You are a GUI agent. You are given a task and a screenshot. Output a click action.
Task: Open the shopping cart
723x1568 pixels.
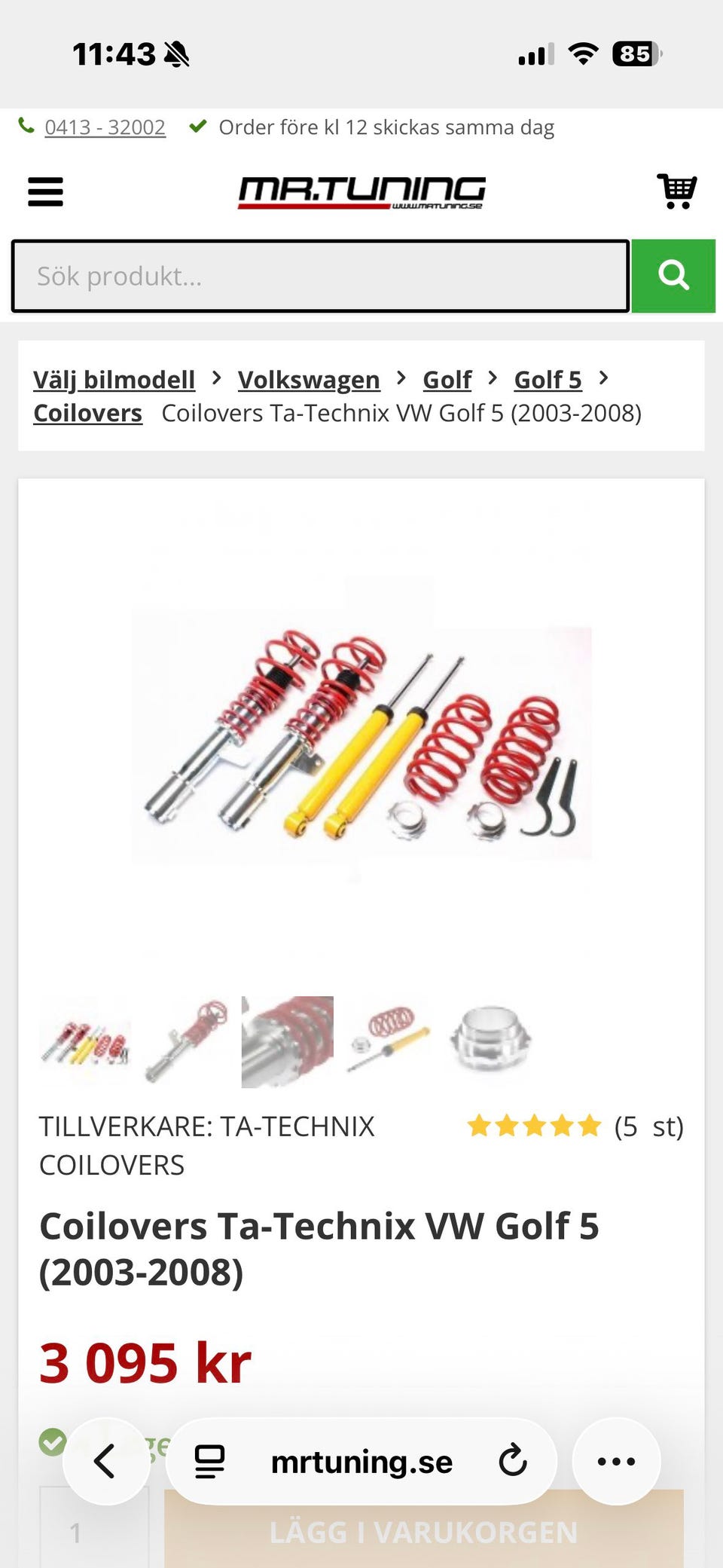677,191
